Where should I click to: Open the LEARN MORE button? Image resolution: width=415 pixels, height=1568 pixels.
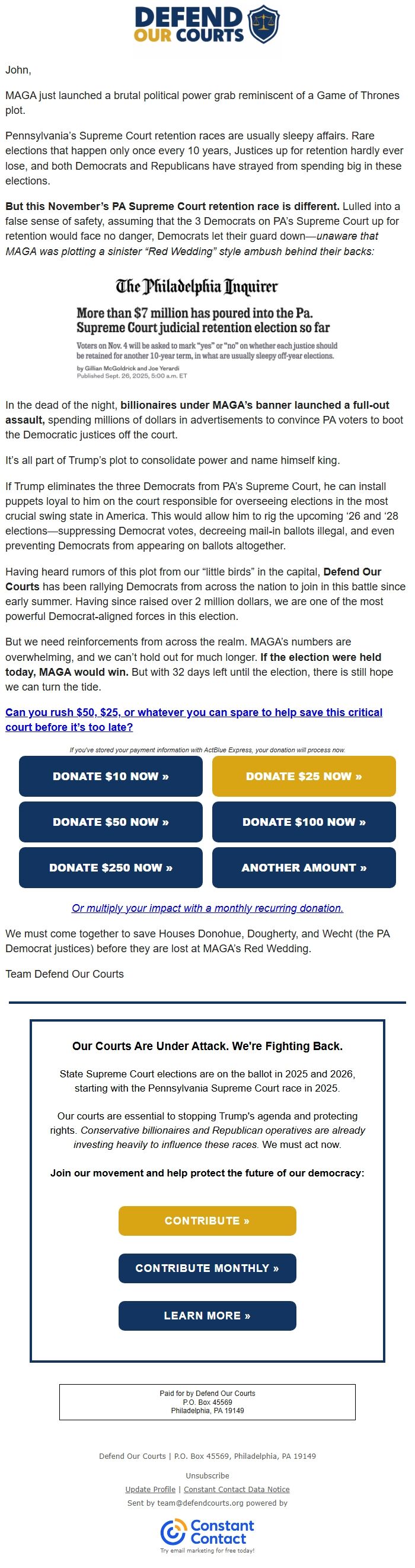(x=207, y=1315)
